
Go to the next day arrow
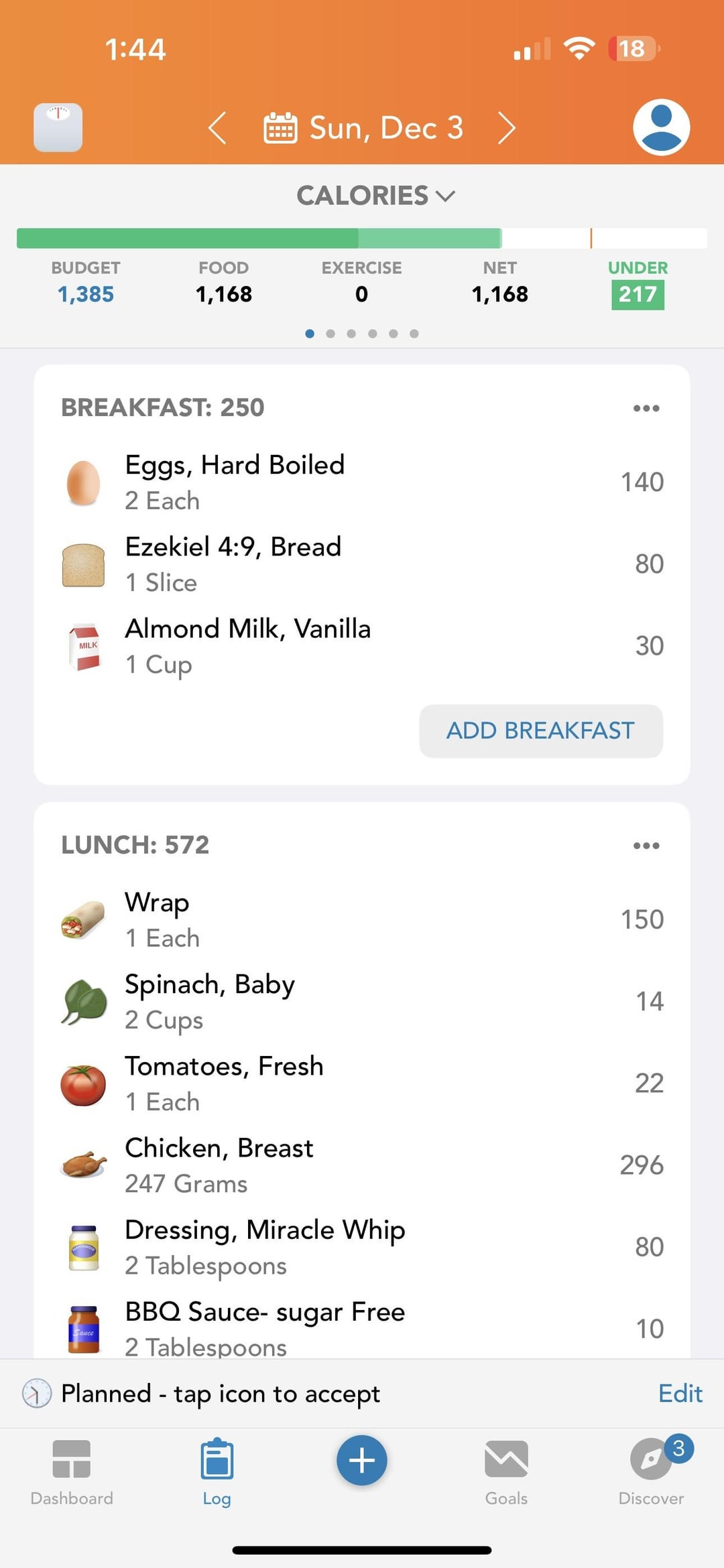pyautogui.click(x=507, y=127)
